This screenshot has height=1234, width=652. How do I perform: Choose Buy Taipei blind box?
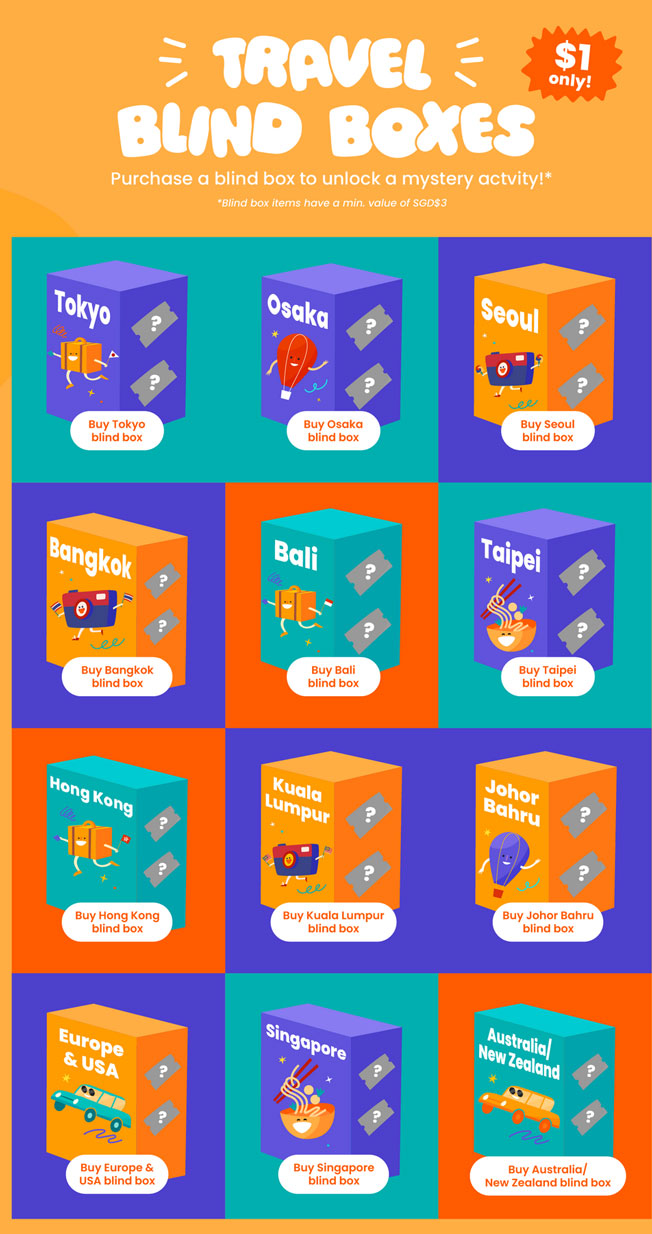(x=548, y=677)
